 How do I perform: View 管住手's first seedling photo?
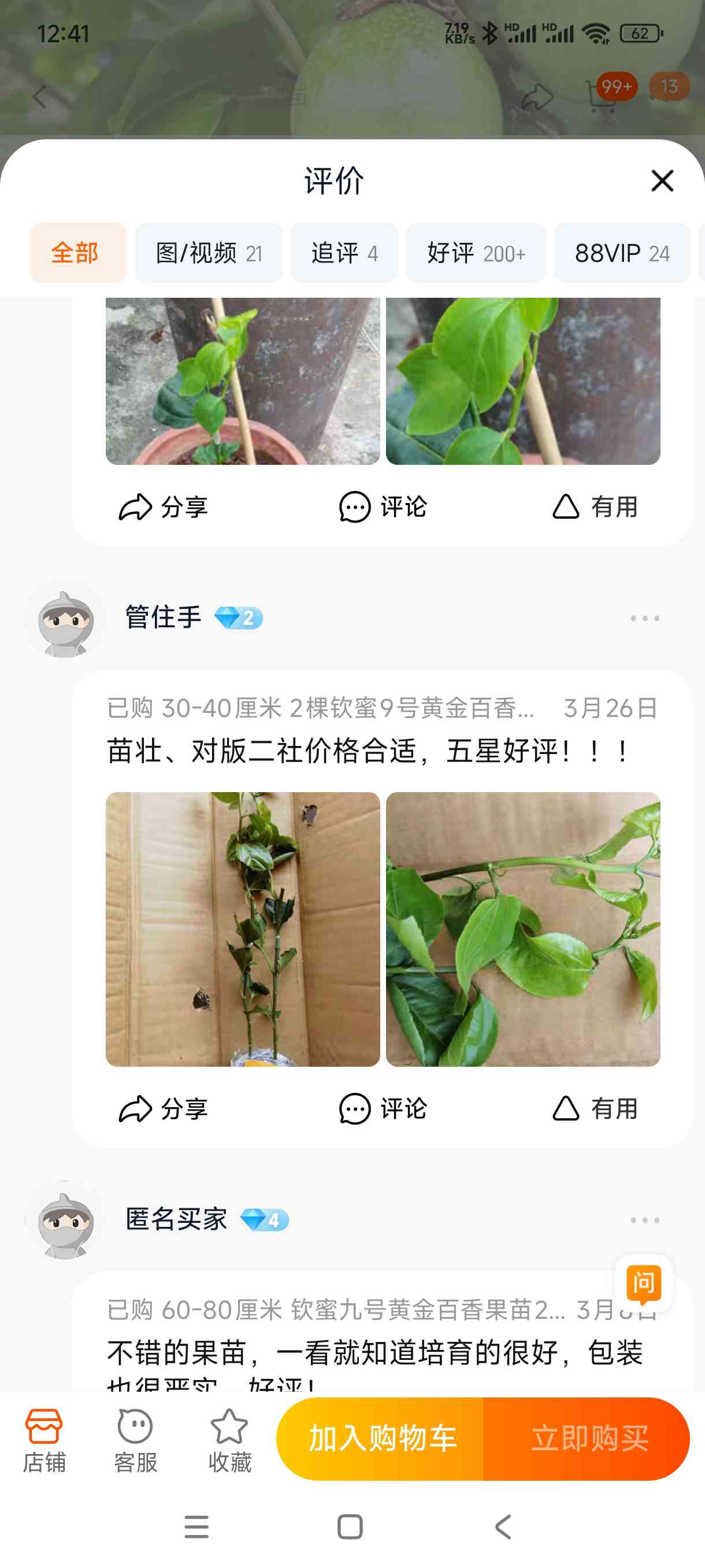point(243,929)
